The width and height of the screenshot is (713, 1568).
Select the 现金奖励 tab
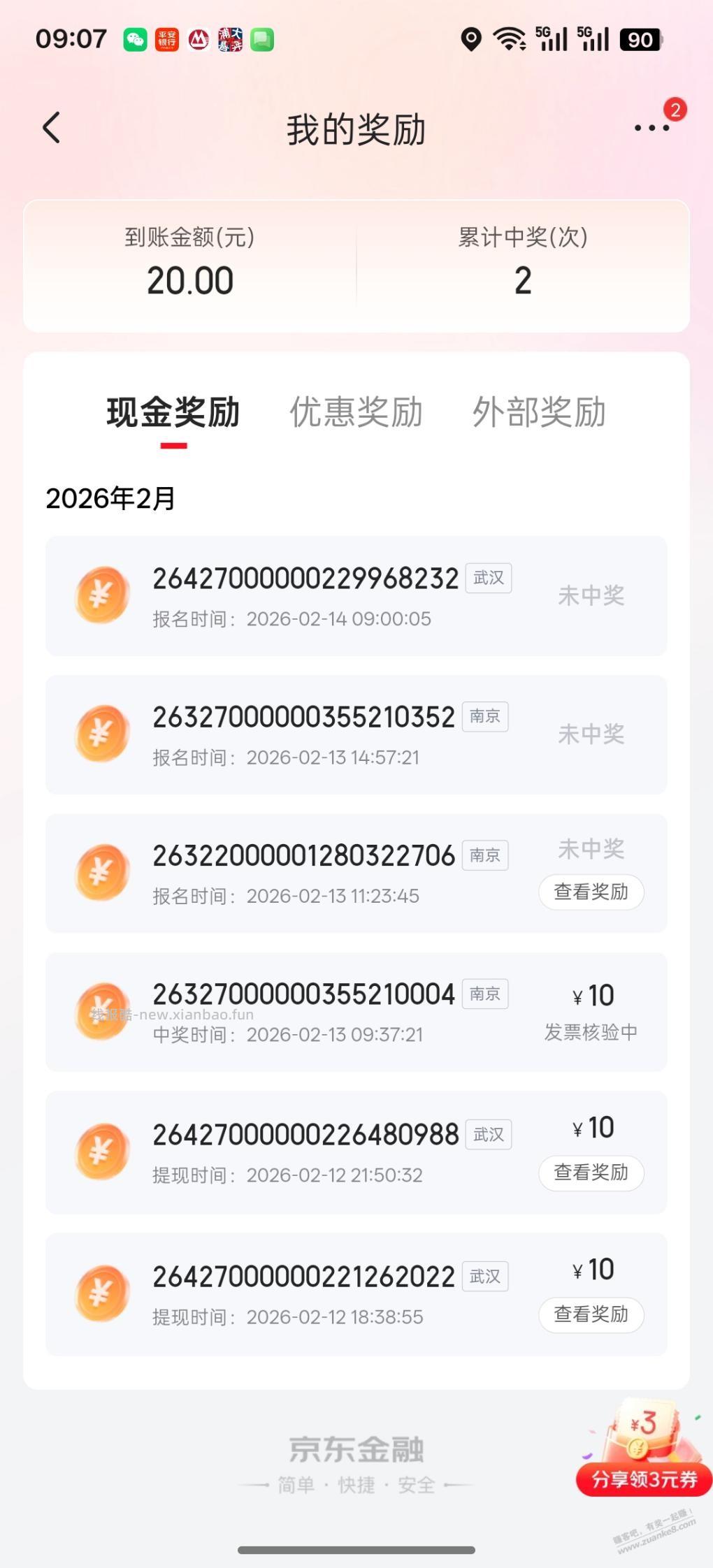click(172, 413)
